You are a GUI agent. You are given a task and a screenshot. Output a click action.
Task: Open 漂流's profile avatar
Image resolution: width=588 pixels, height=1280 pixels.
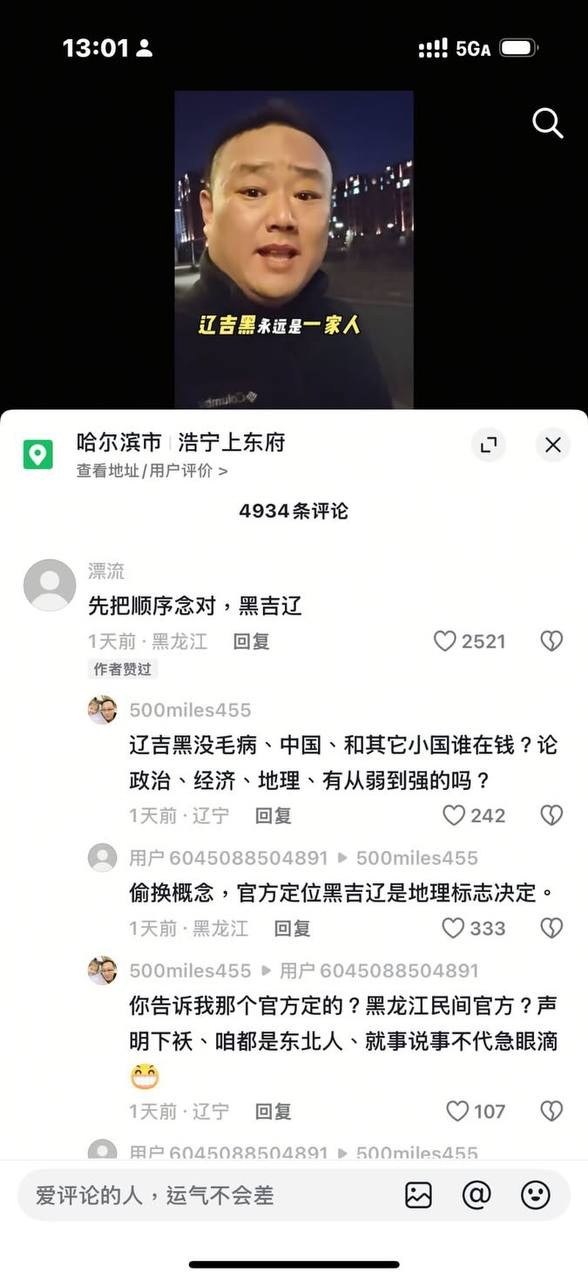tap(49, 585)
